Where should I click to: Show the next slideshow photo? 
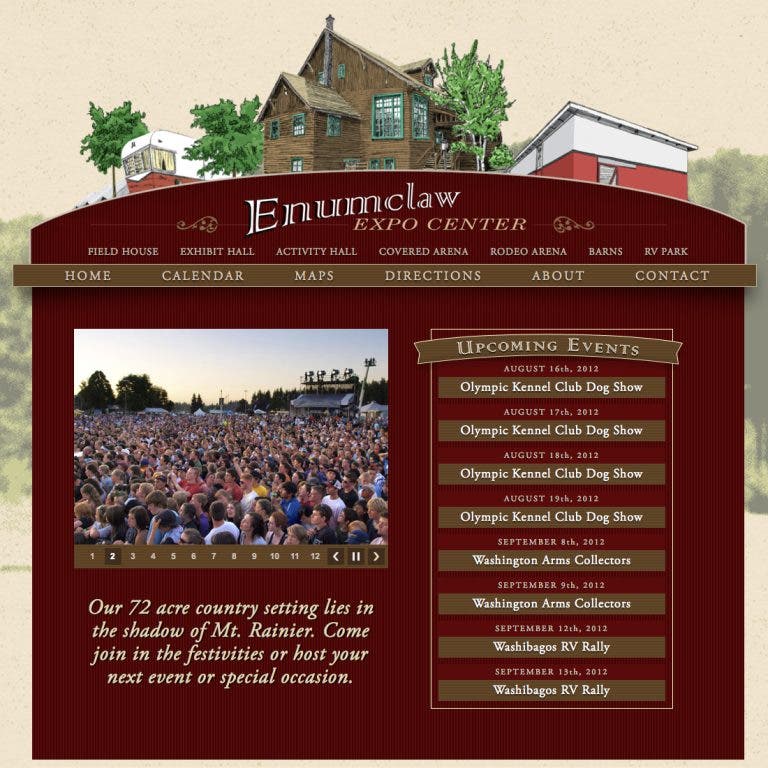376,556
